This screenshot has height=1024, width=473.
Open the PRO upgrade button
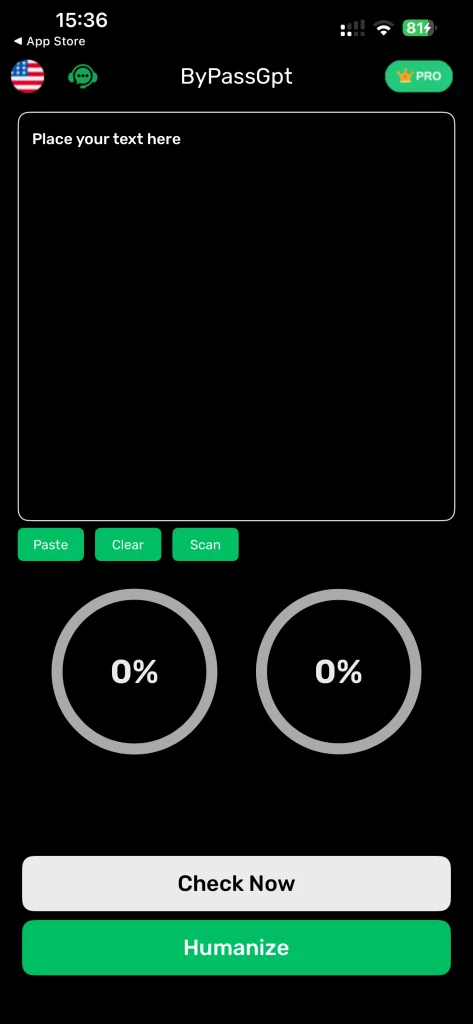tap(419, 76)
